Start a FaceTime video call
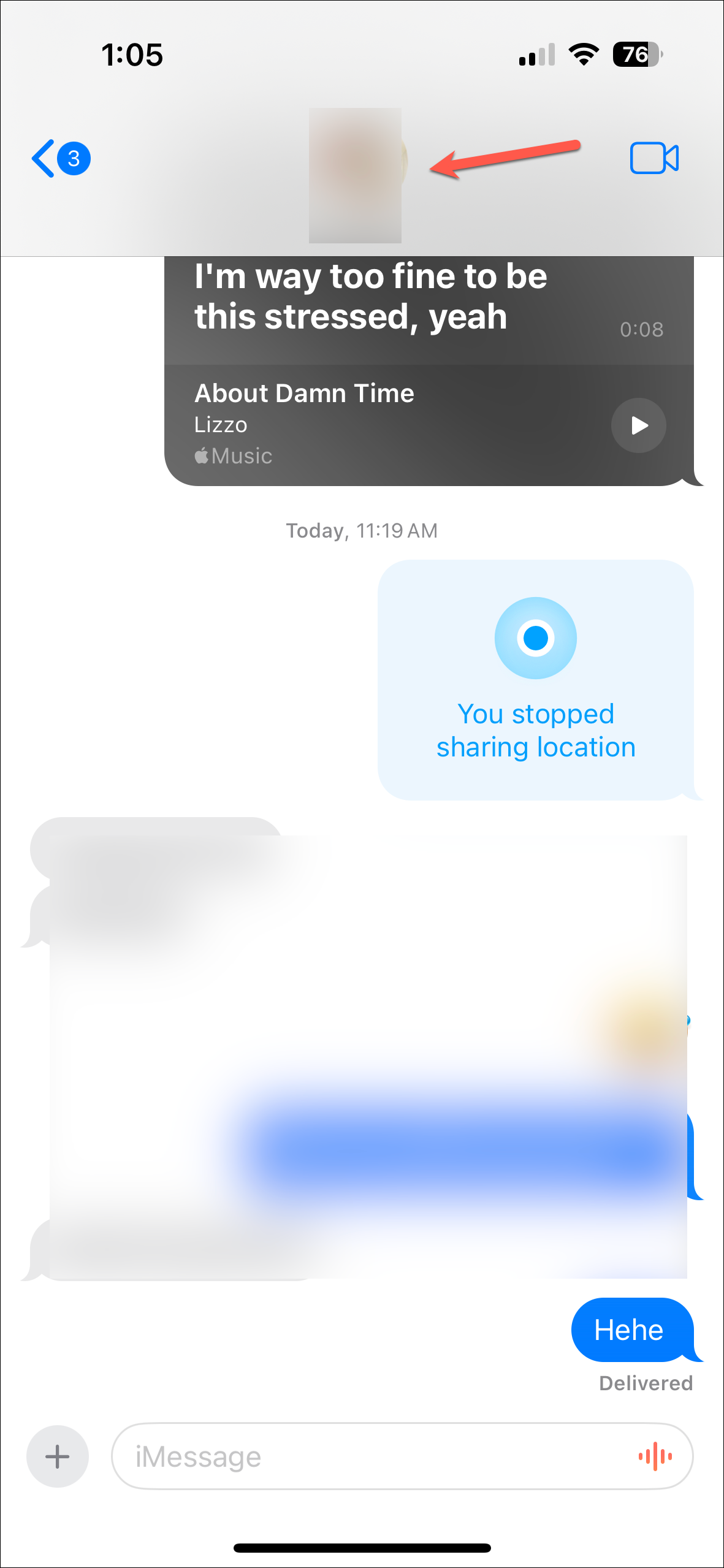Viewport: 724px width, 1568px height. (654, 159)
